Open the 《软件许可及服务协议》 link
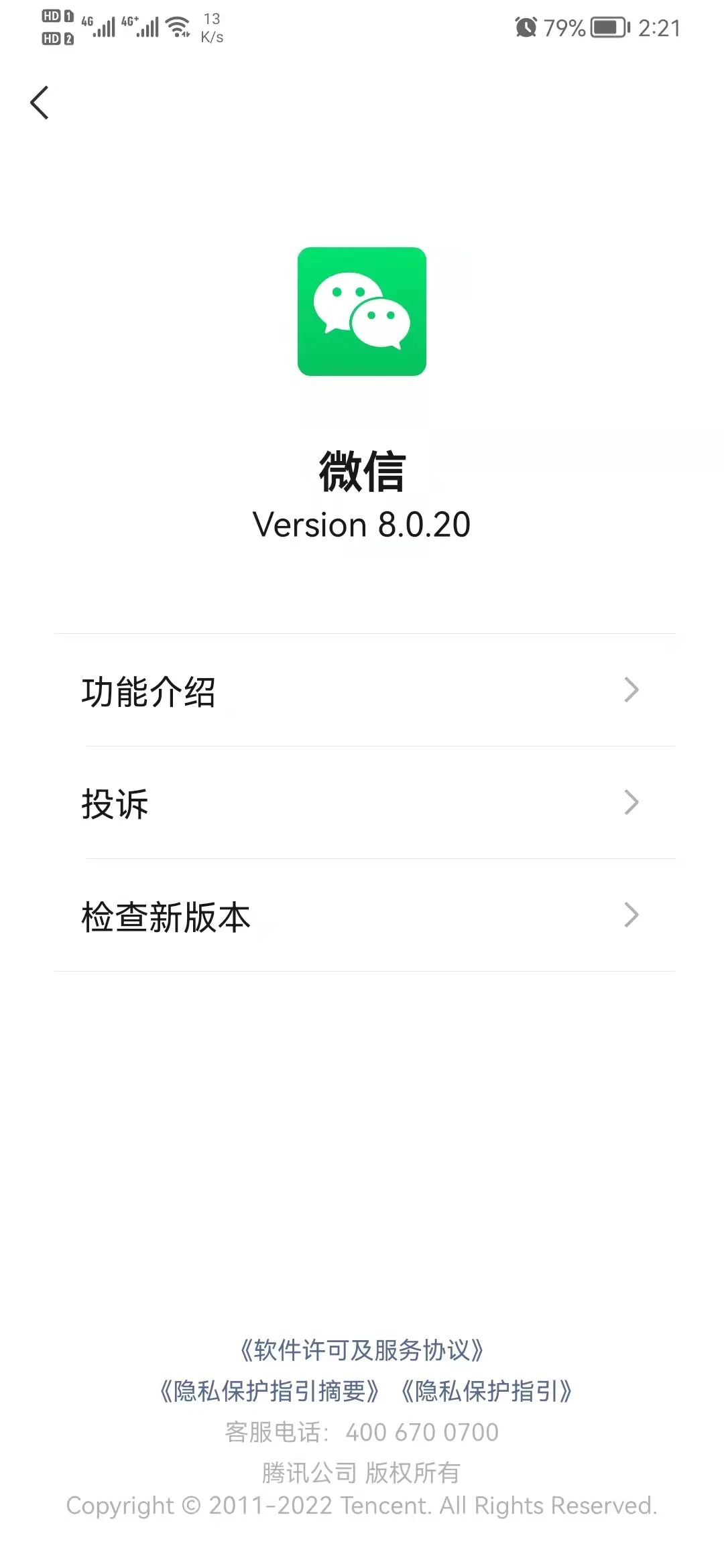Screen dimensions: 724x1568 (x=362, y=1350)
